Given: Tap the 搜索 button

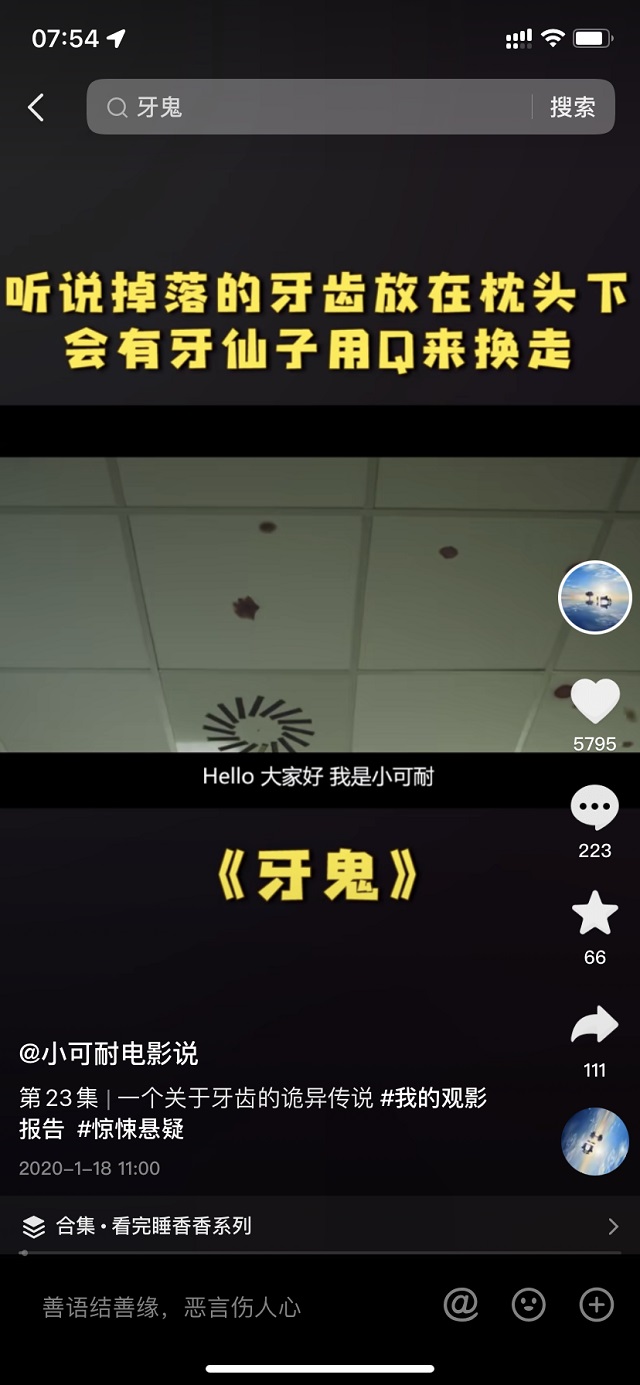Looking at the screenshot, I should tap(572, 107).
